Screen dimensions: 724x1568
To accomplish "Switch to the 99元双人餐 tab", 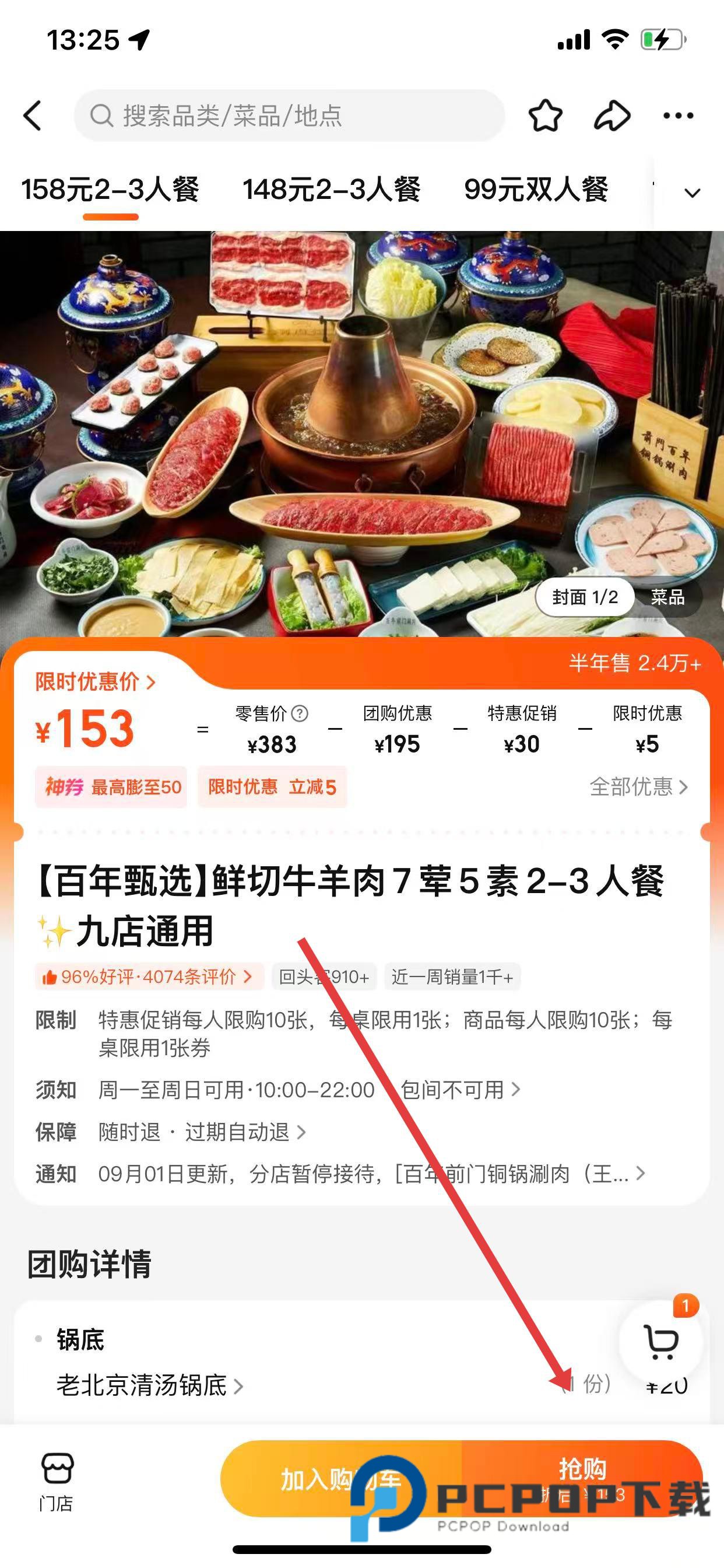I will point(536,190).
